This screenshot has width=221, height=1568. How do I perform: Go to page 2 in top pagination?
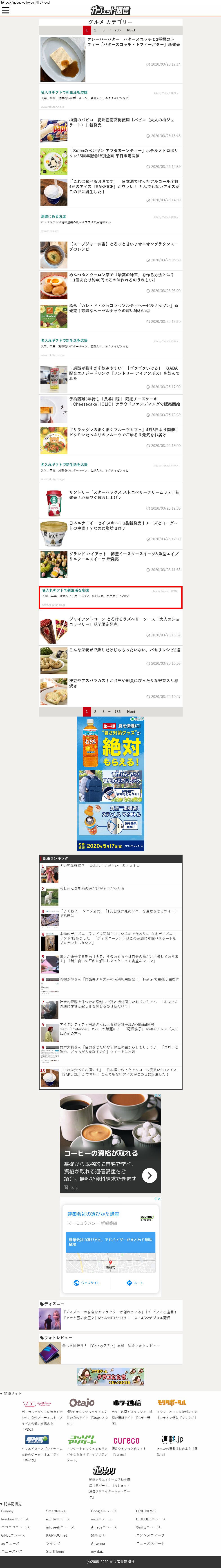pyautogui.click(x=95, y=30)
